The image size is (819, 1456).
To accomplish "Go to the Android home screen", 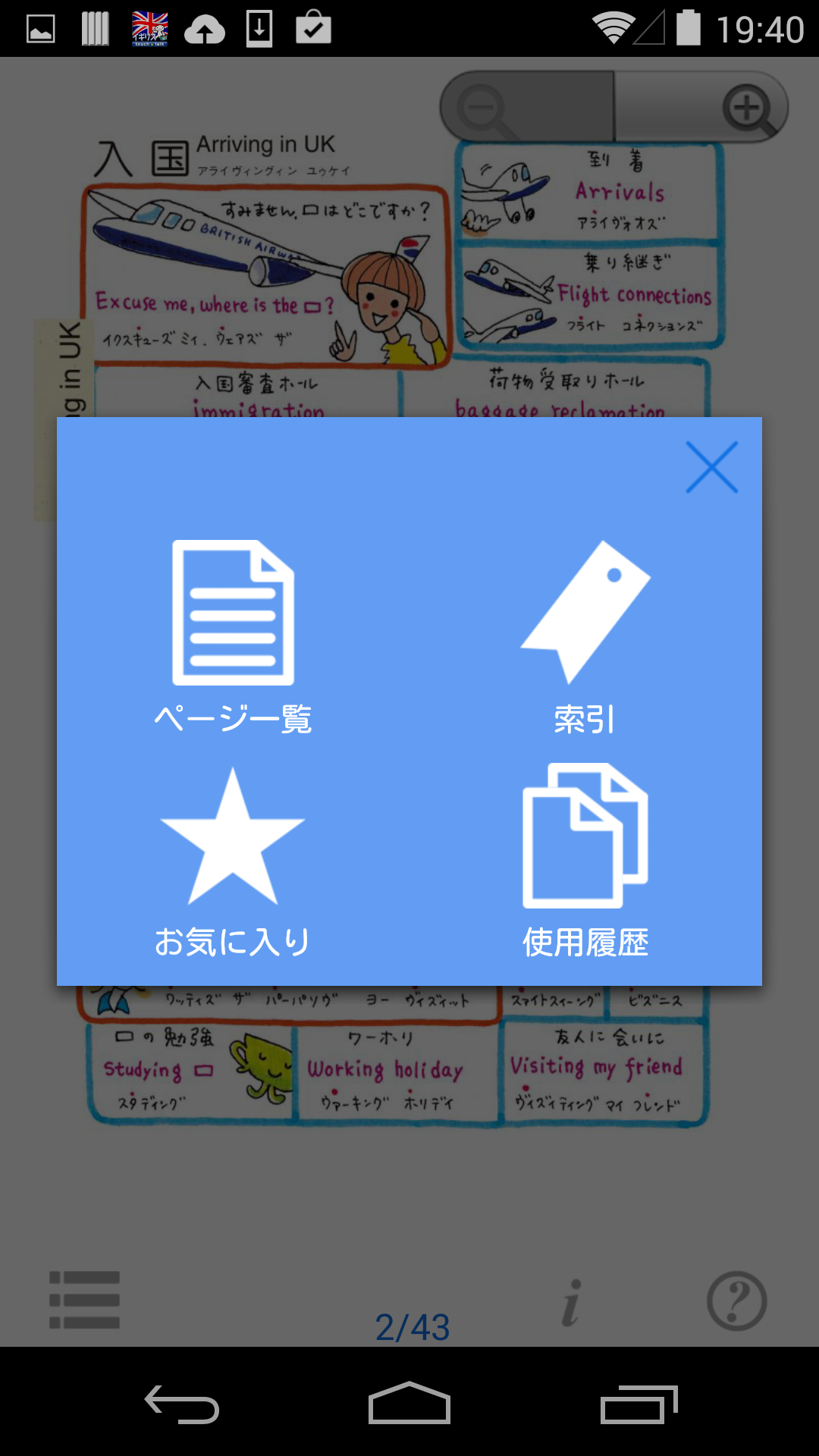I will [x=409, y=1404].
